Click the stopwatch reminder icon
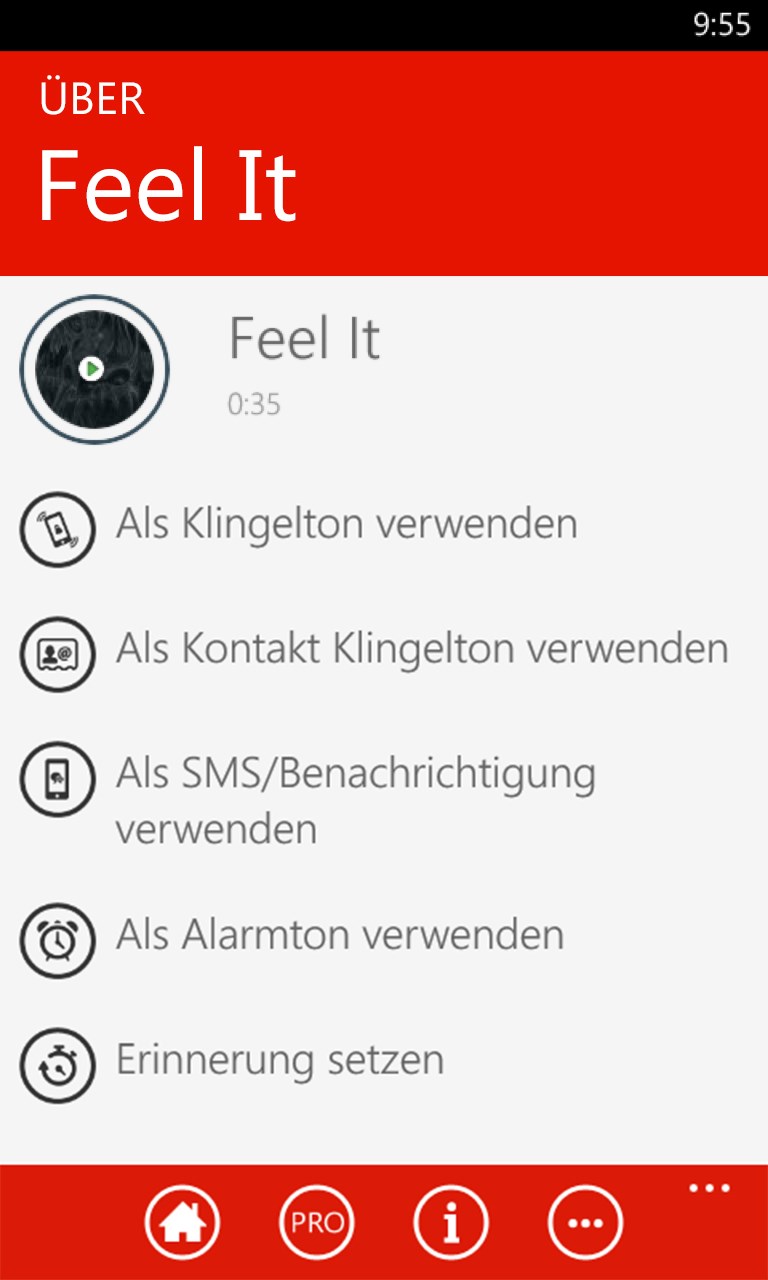 [58, 1064]
